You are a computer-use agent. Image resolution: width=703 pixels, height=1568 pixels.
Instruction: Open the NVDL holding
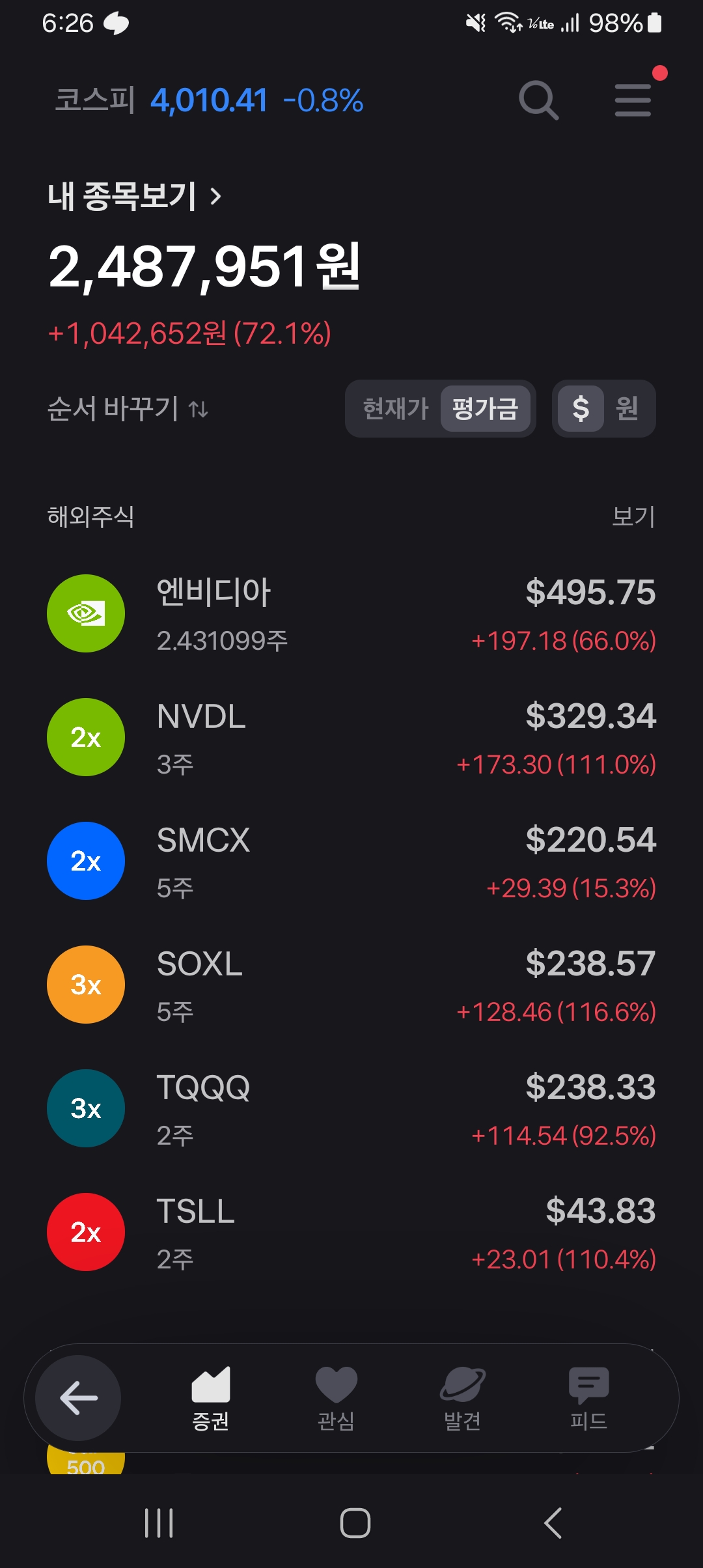pos(351,738)
